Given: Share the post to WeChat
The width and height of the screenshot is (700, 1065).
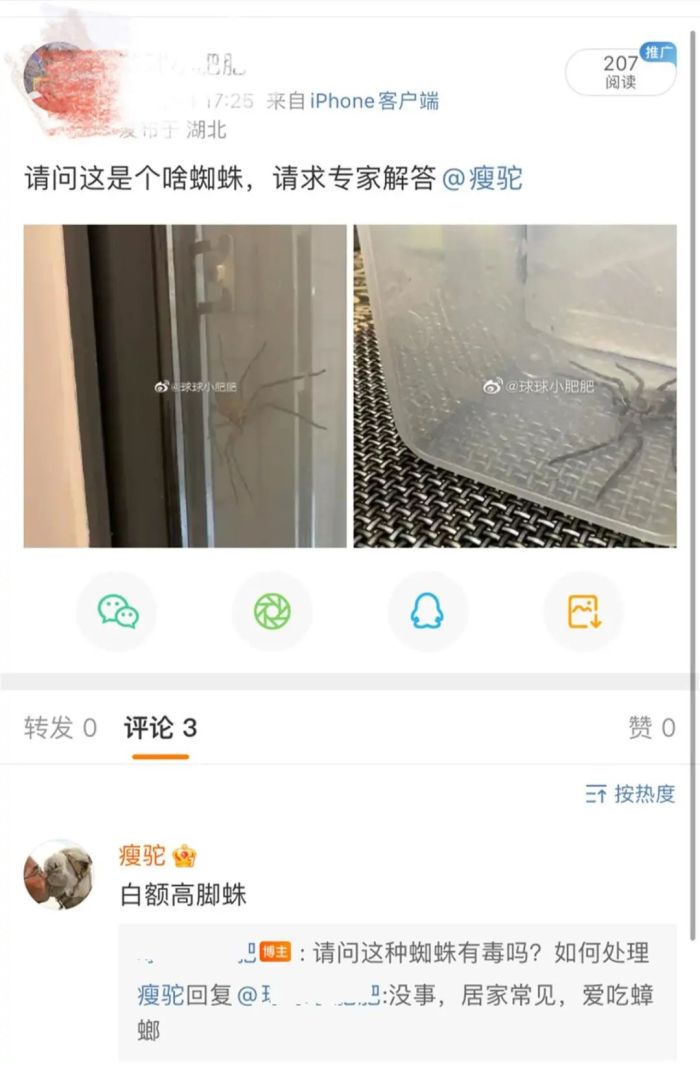Looking at the screenshot, I should click(x=118, y=611).
